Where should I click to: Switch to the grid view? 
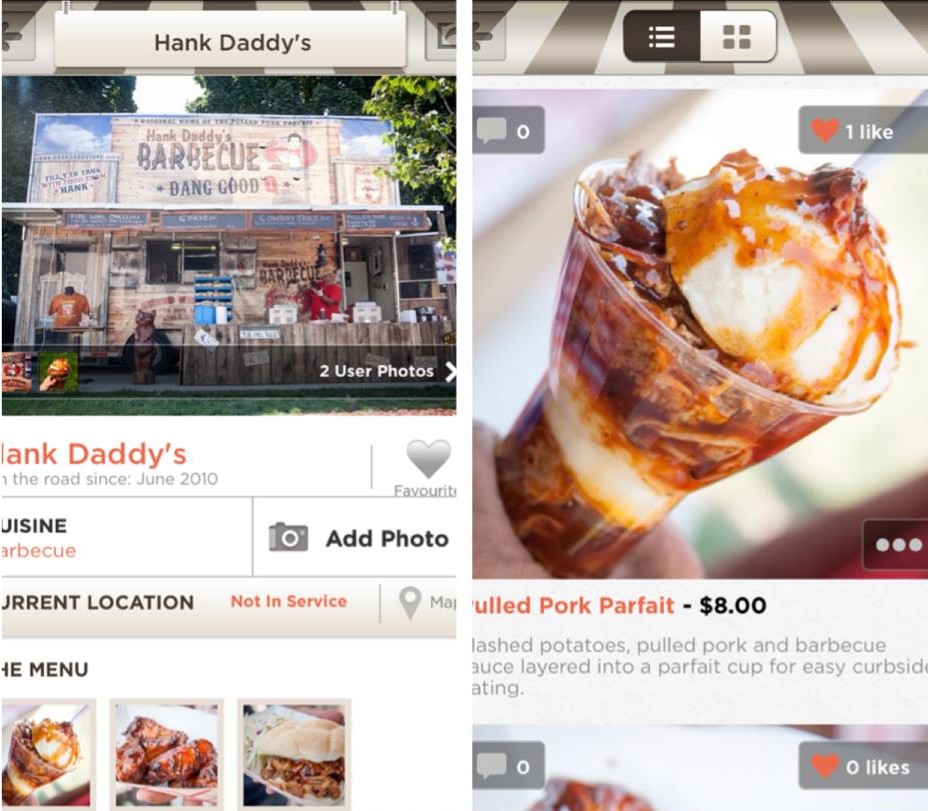[737, 38]
